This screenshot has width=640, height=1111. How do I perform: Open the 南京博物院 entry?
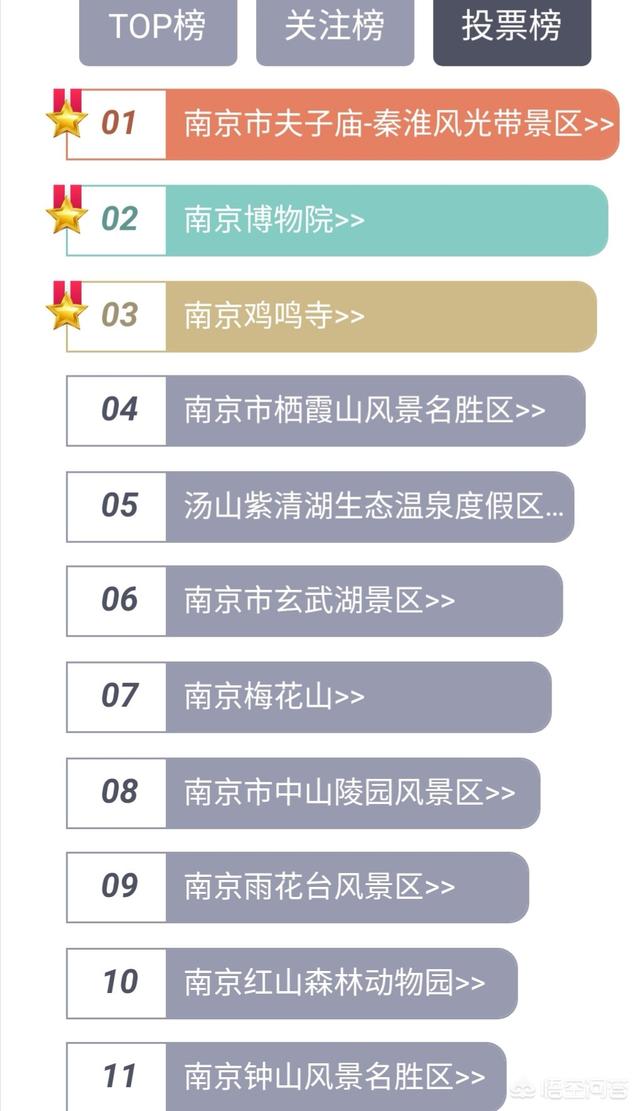337,220
